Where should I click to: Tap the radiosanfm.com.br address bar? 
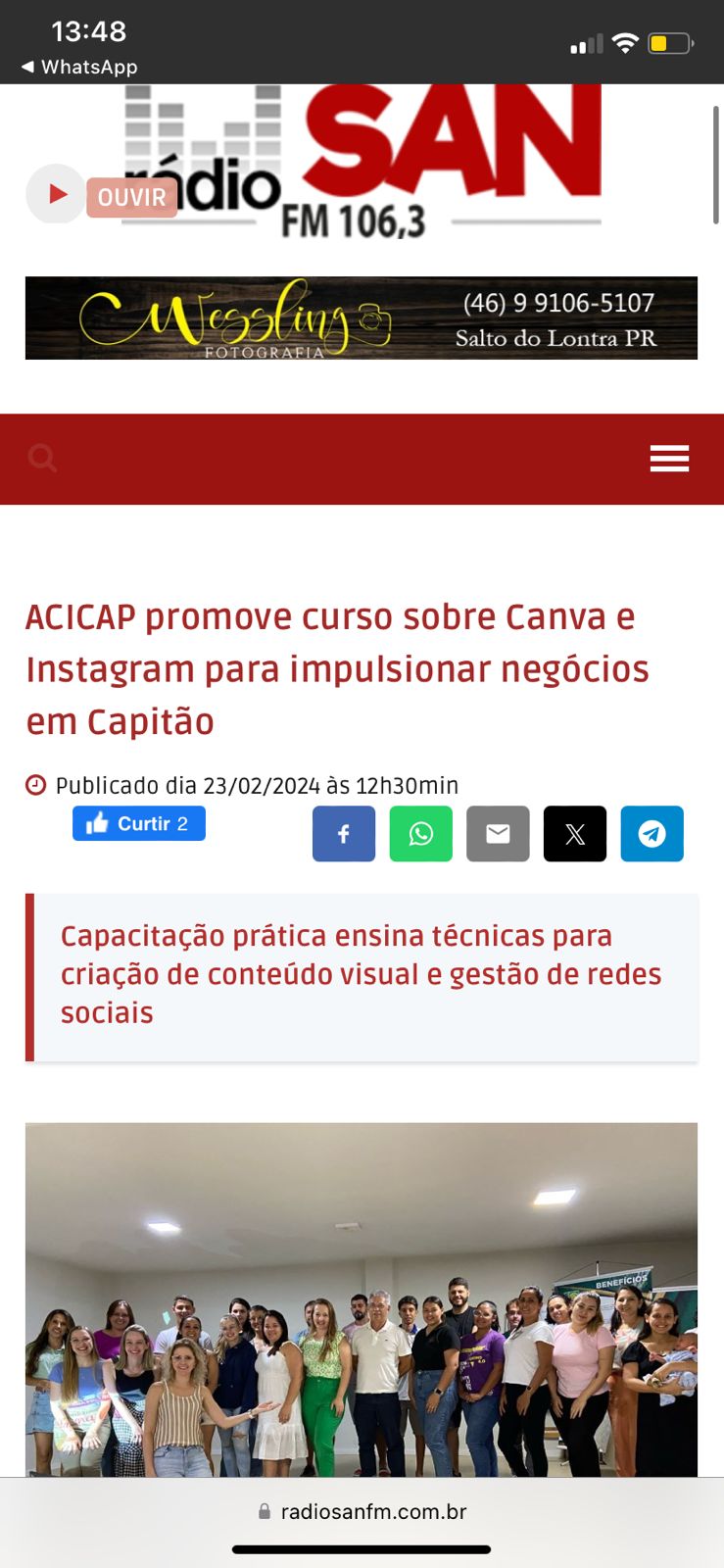pyautogui.click(x=362, y=1511)
